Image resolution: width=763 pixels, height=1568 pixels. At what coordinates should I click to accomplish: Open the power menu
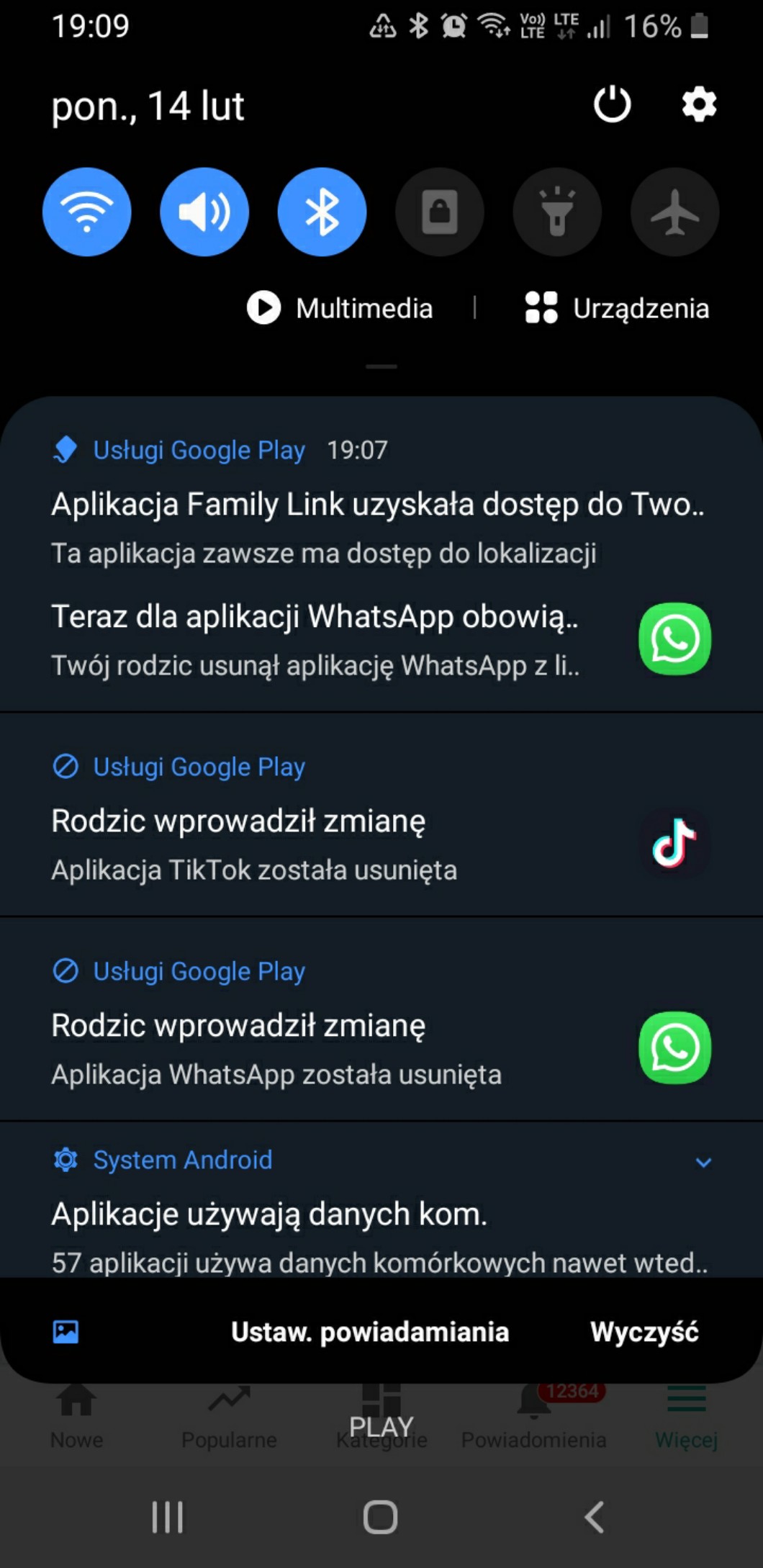click(x=612, y=105)
